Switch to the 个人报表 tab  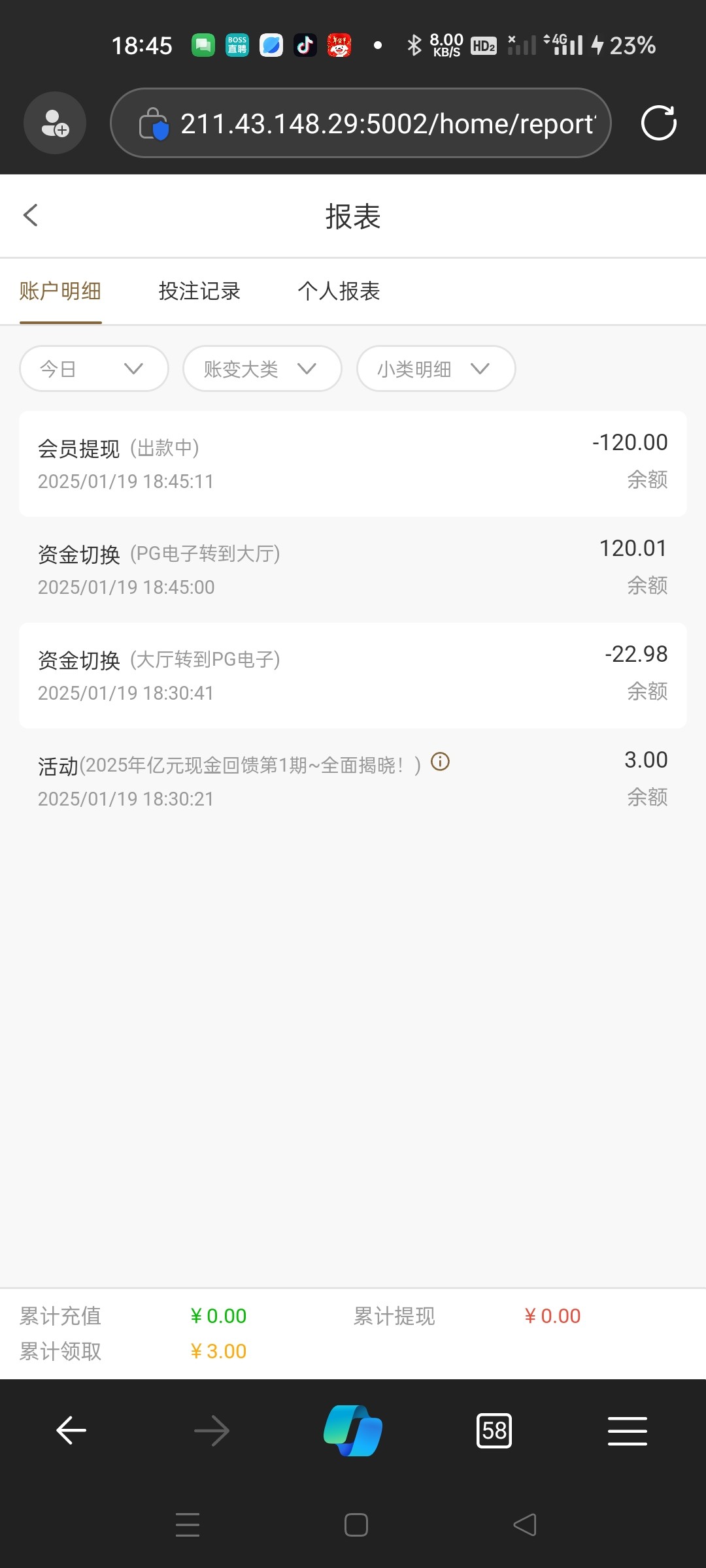click(339, 291)
